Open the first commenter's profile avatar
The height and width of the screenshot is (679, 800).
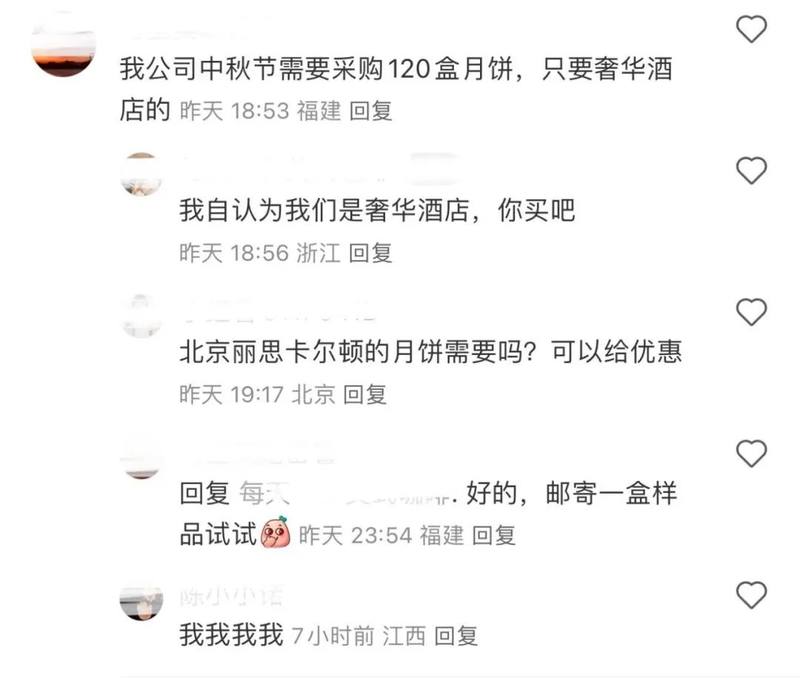coord(63,46)
